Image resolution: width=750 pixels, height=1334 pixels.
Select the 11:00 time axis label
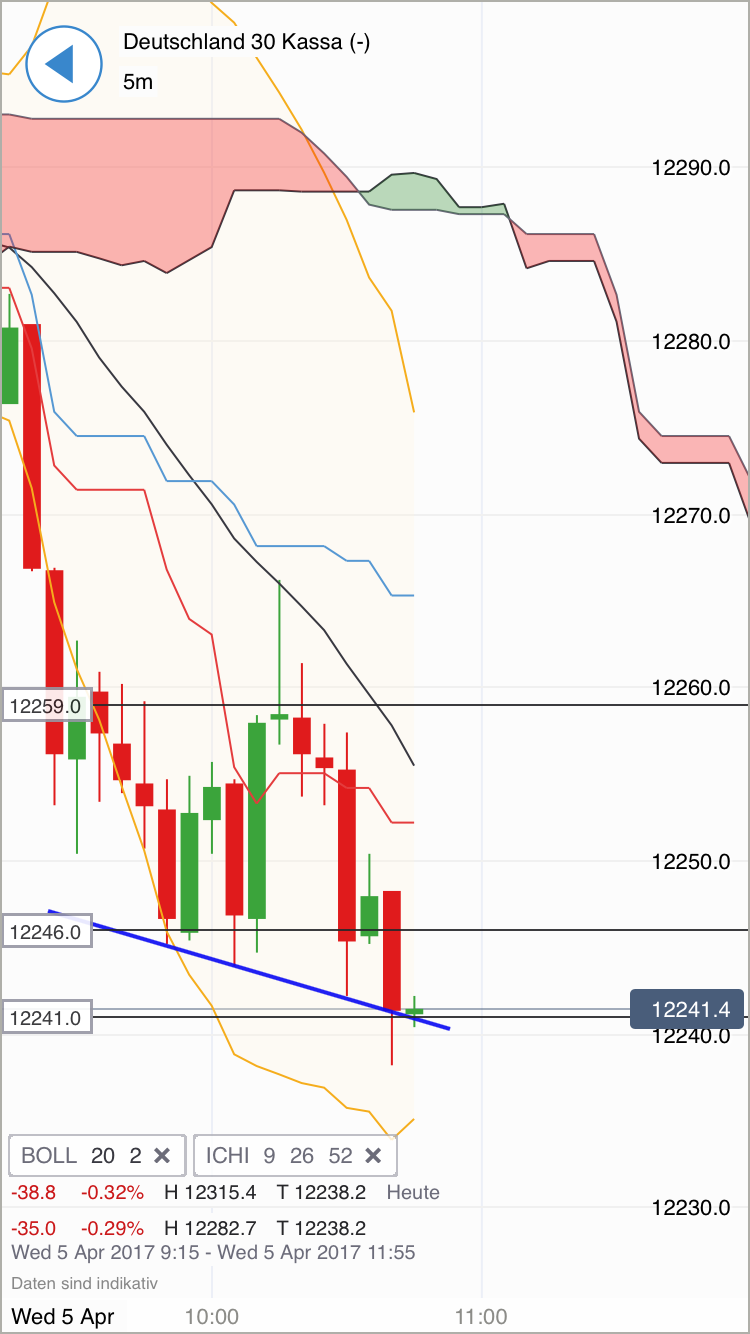click(x=480, y=1316)
